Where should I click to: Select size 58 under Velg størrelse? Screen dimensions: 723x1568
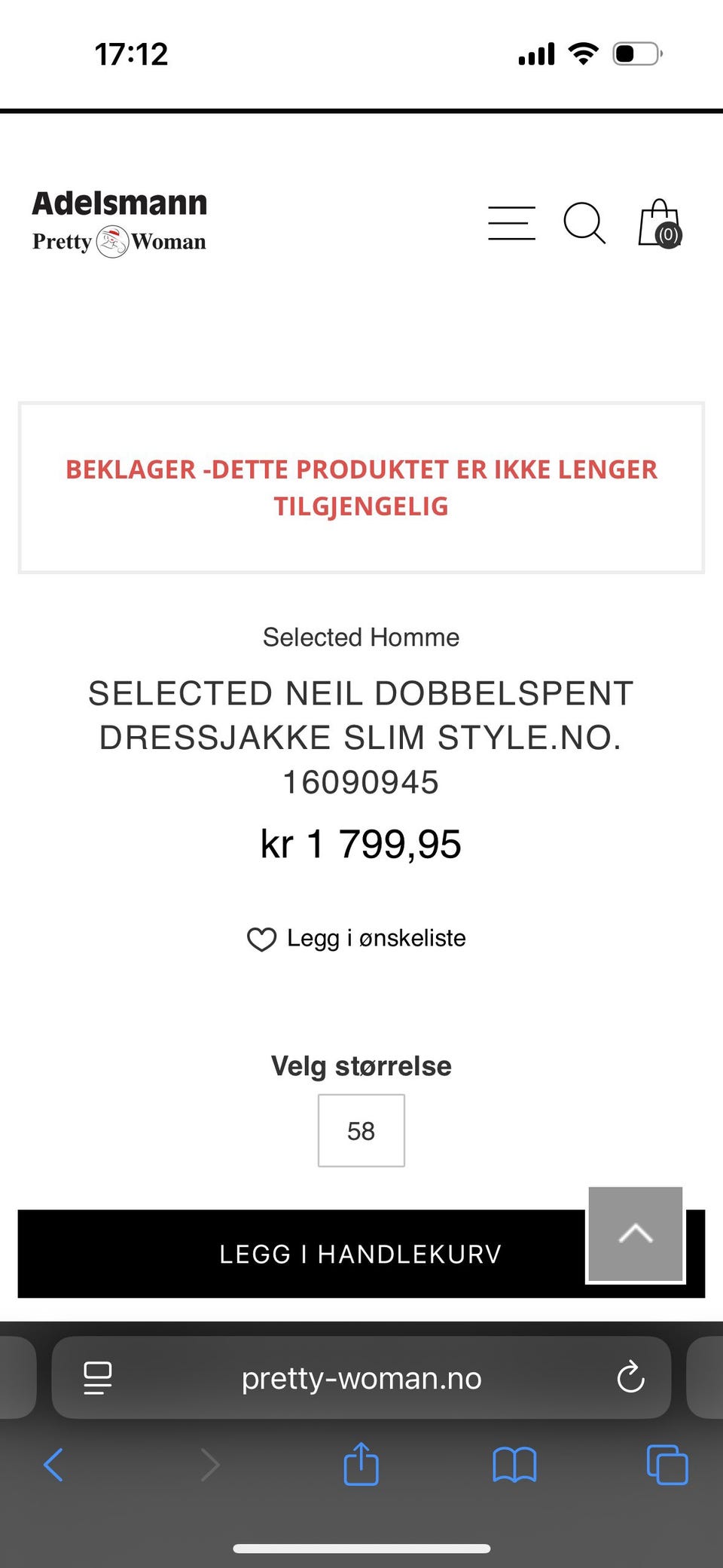(x=361, y=1130)
